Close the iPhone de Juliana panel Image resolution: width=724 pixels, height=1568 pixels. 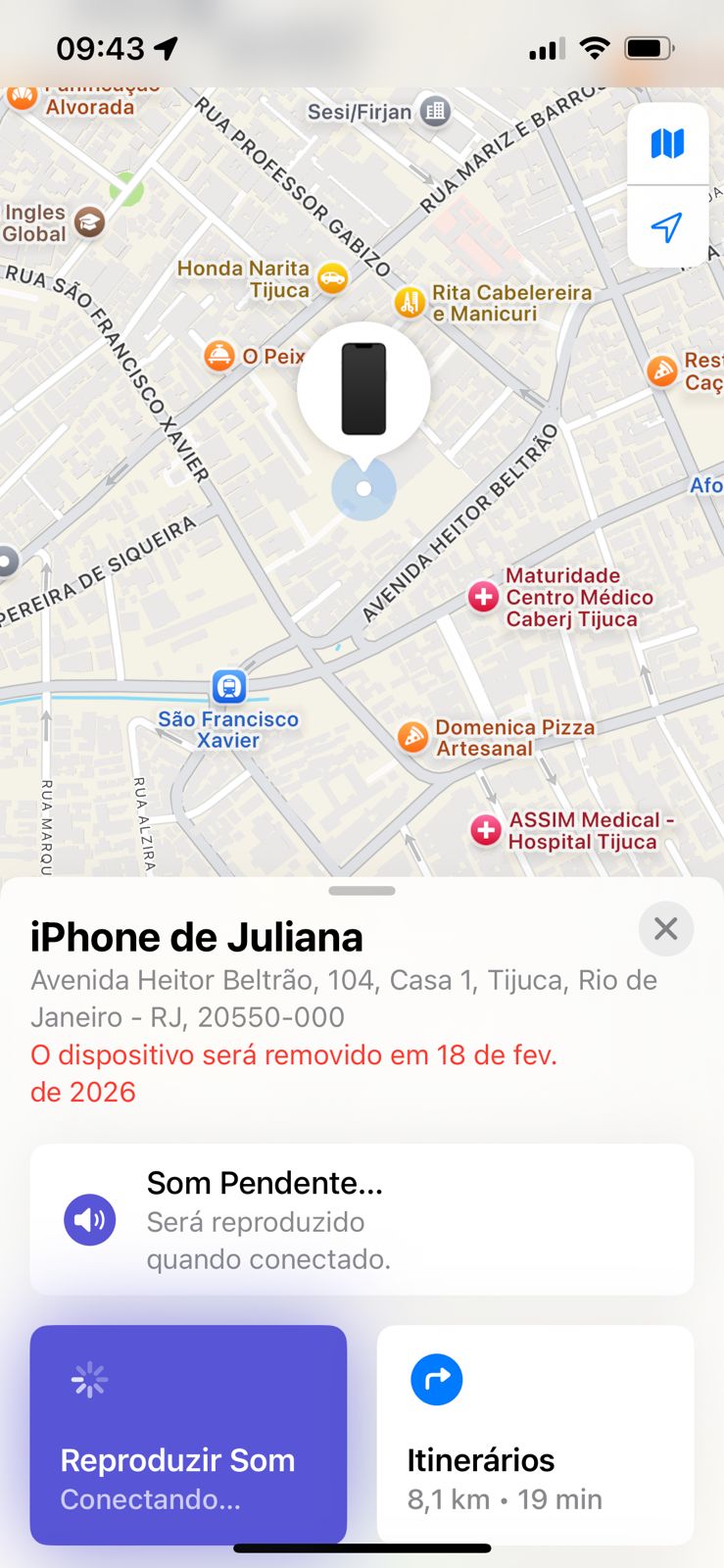(x=666, y=929)
